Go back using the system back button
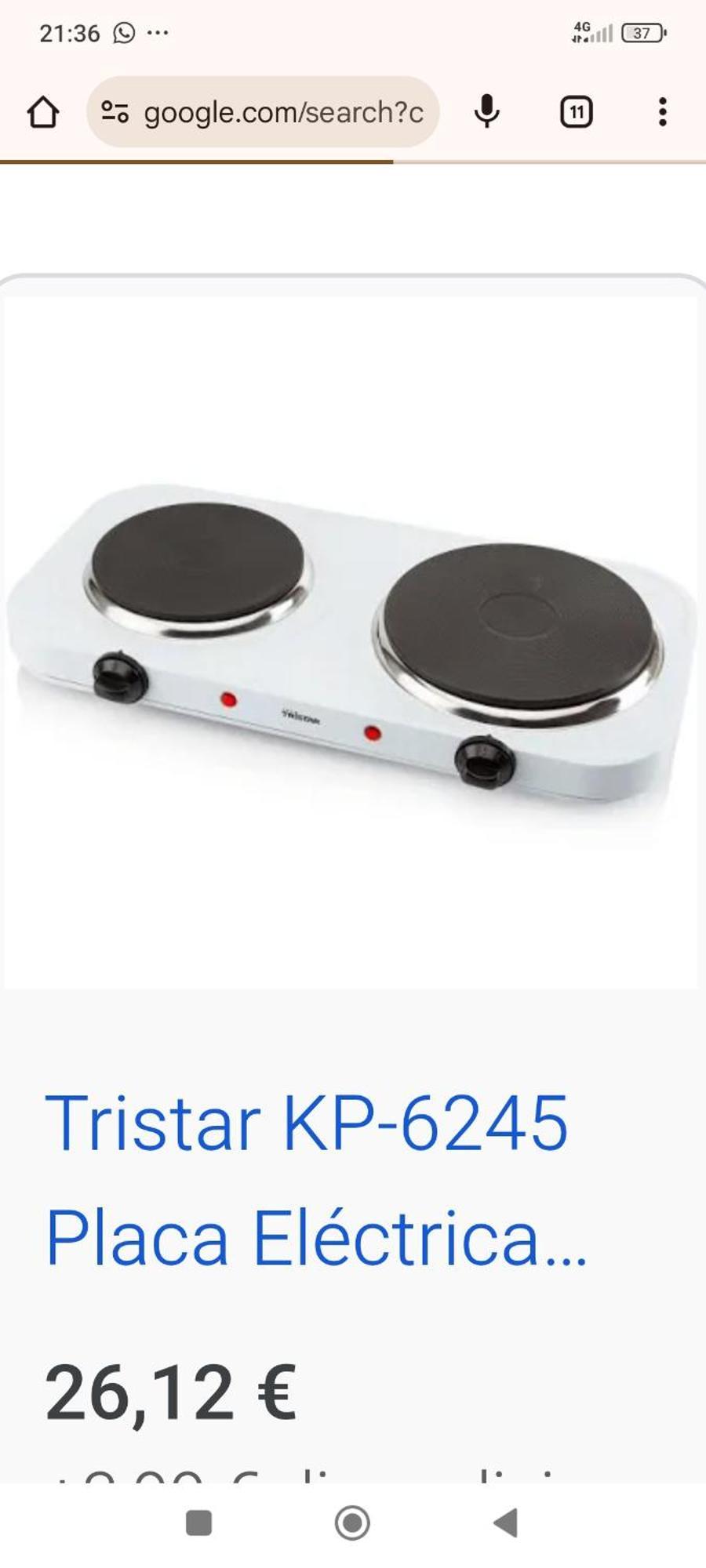Image resolution: width=706 pixels, height=1568 pixels. click(x=506, y=1523)
